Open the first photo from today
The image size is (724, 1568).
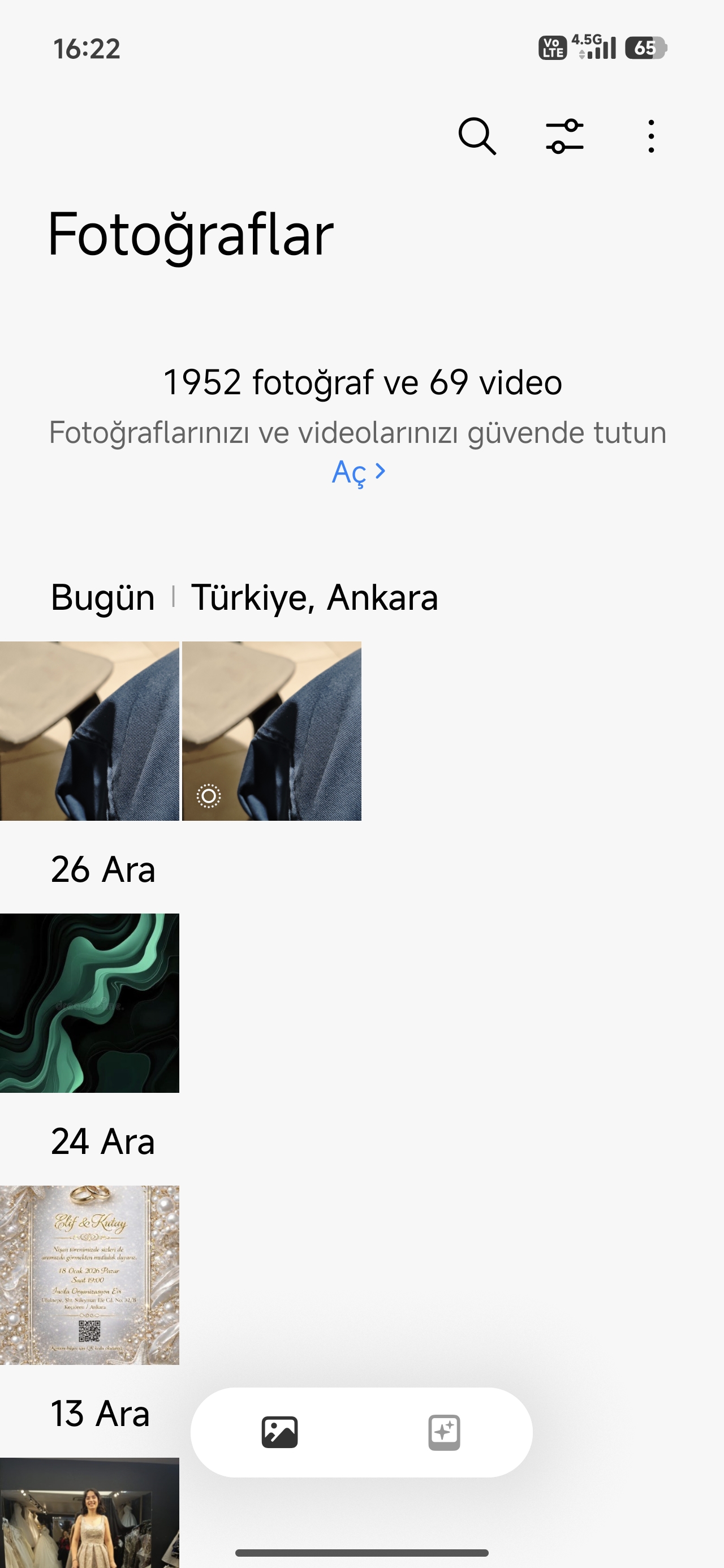click(x=89, y=730)
